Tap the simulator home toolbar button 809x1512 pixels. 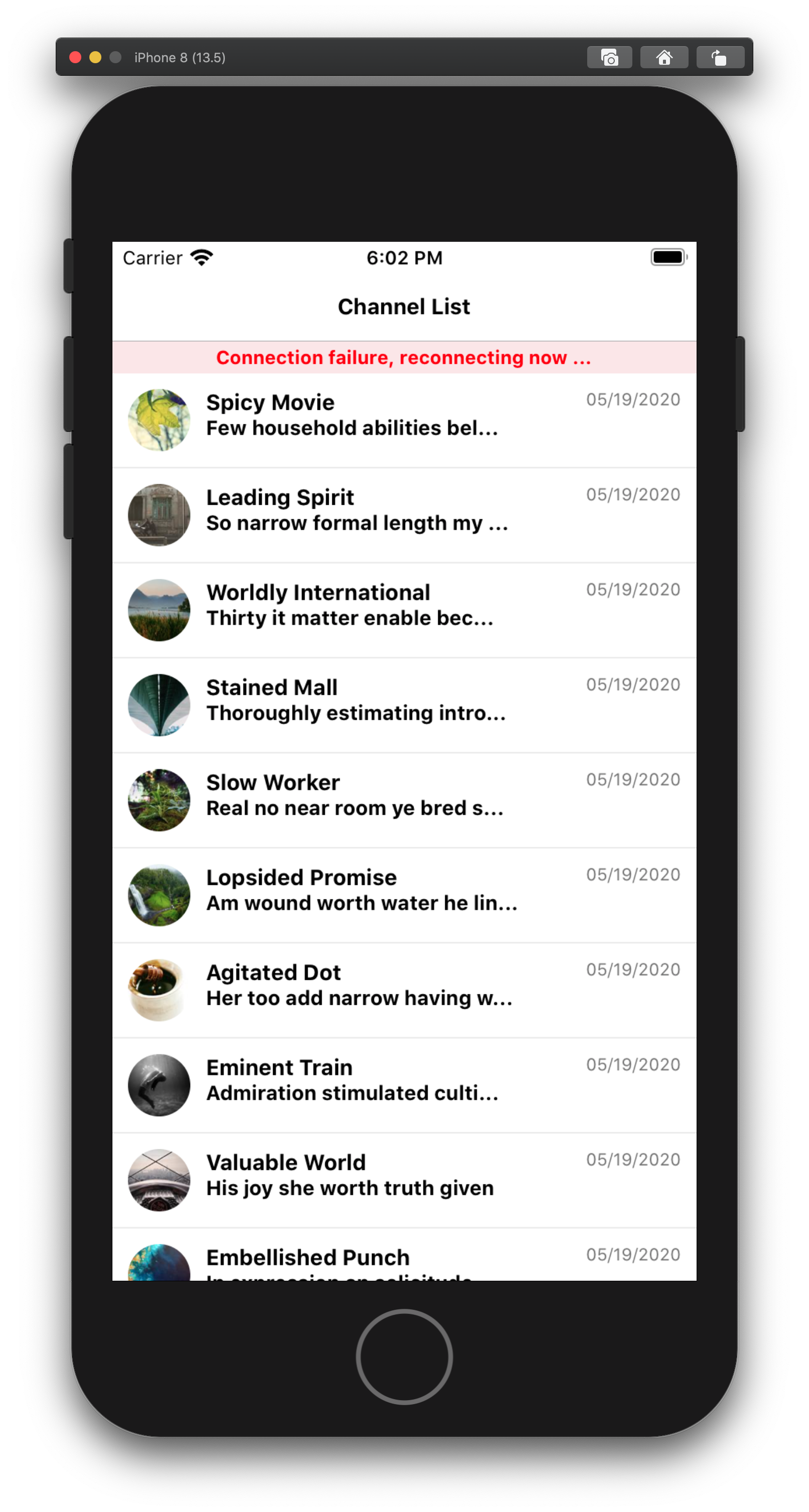point(664,58)
